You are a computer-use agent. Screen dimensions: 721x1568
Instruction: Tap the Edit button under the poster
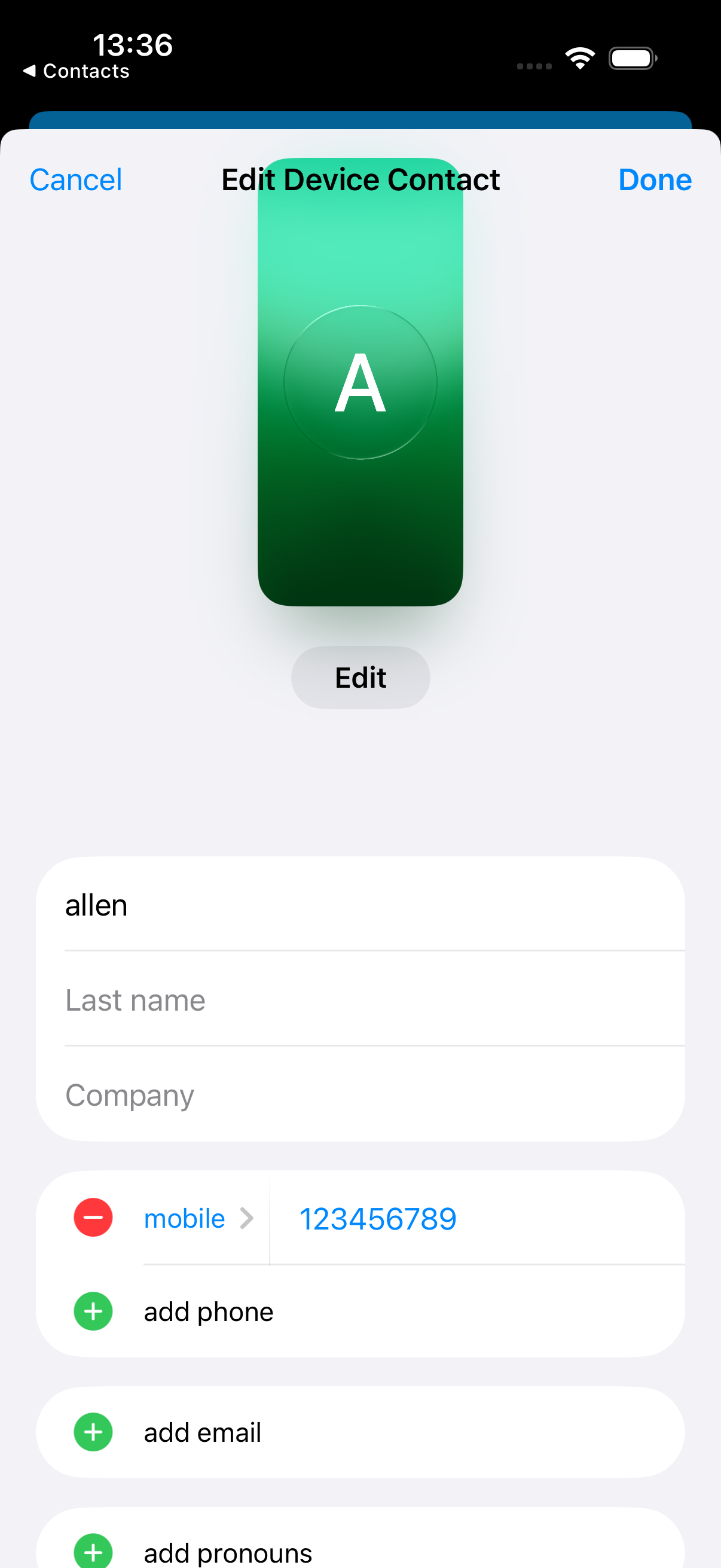point(360,678)
